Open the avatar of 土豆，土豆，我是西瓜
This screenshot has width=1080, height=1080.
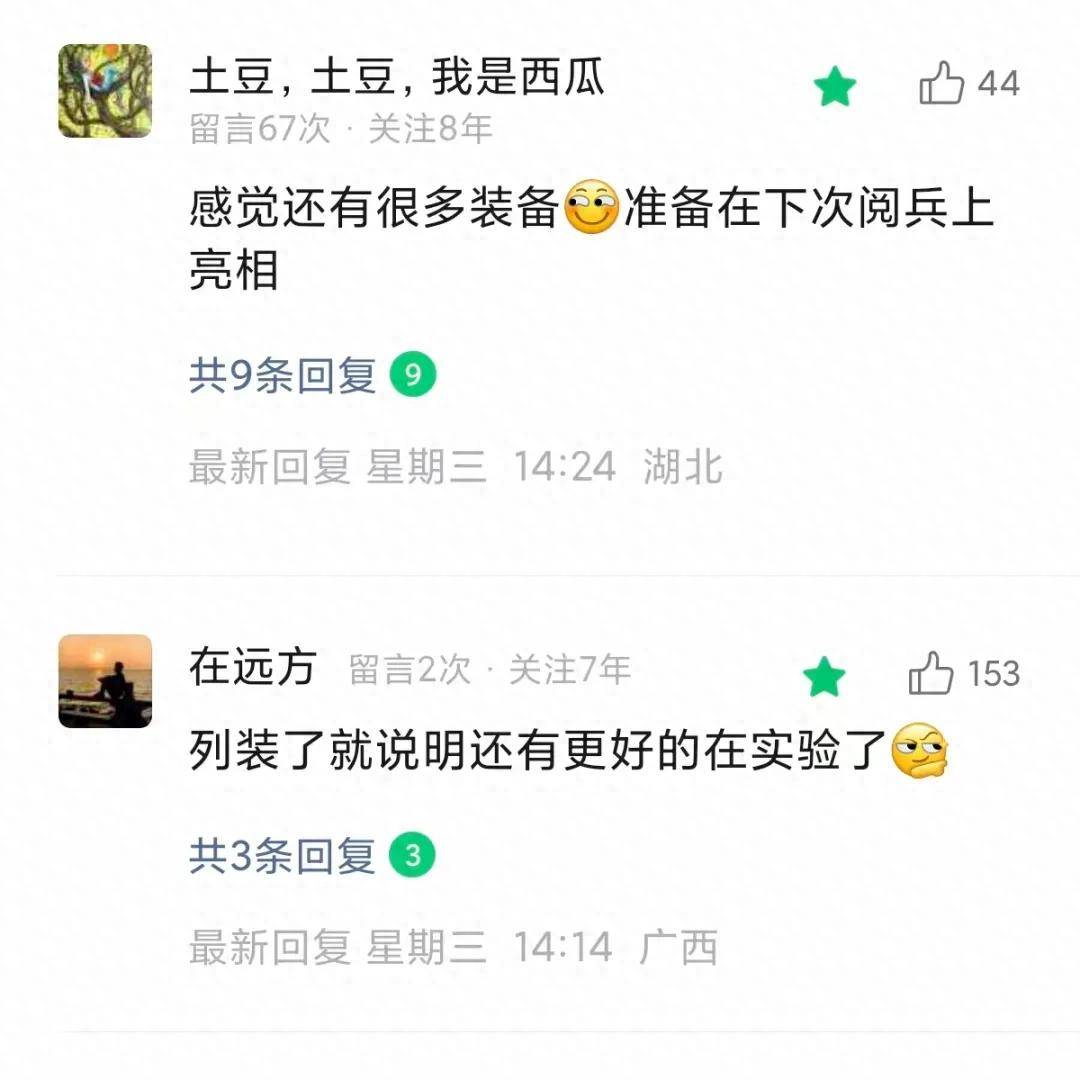click(105, 91)
